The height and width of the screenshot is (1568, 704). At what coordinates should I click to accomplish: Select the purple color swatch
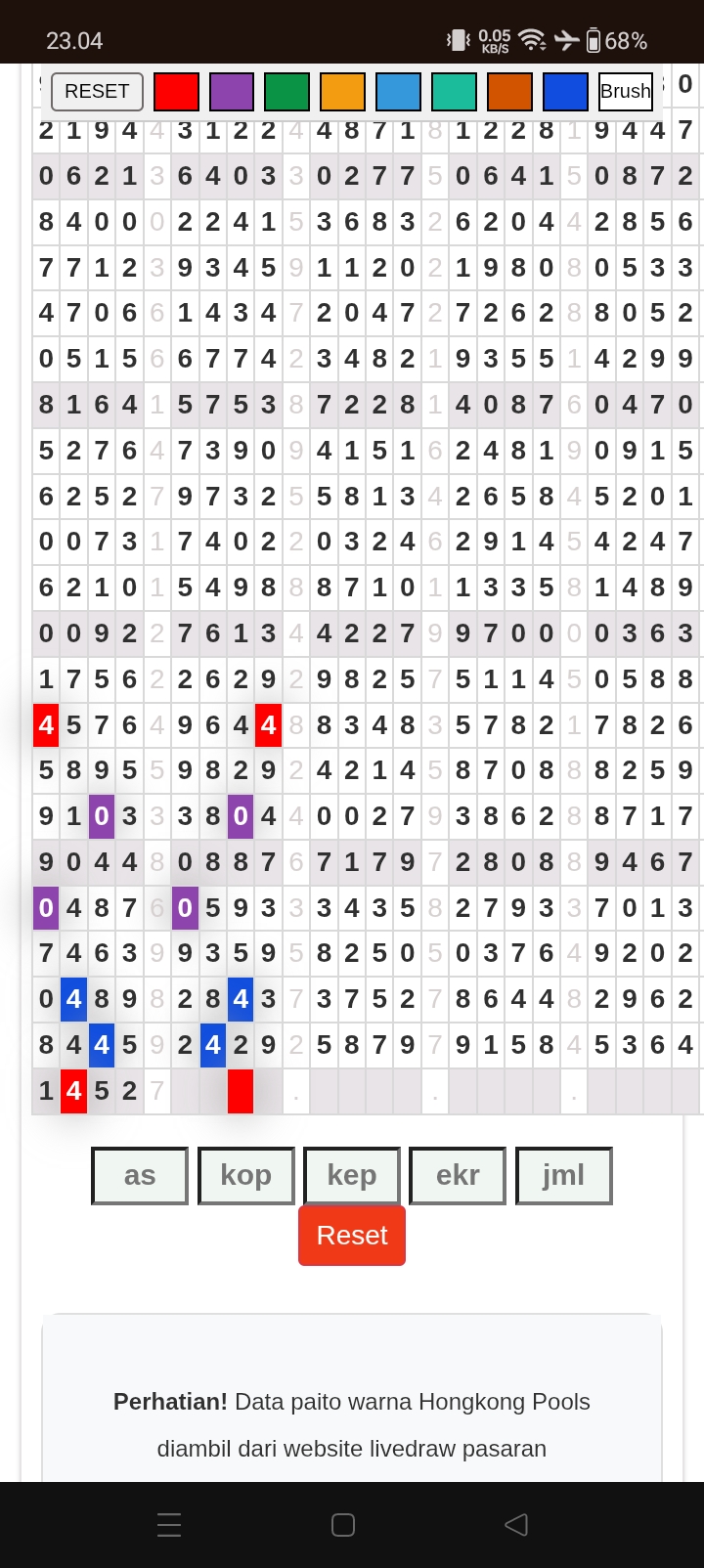pyautogui.click(x=232, y=92)
